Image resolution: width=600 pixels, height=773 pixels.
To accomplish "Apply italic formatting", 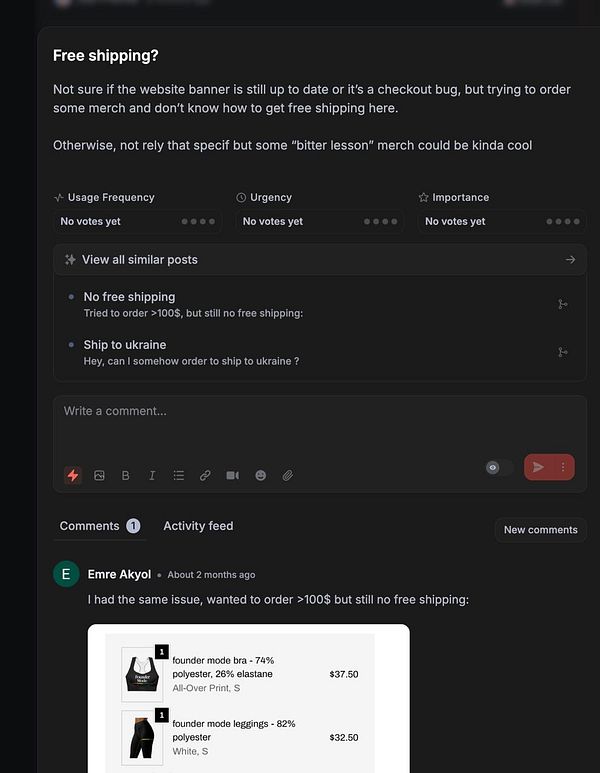I will coord(152,476).
